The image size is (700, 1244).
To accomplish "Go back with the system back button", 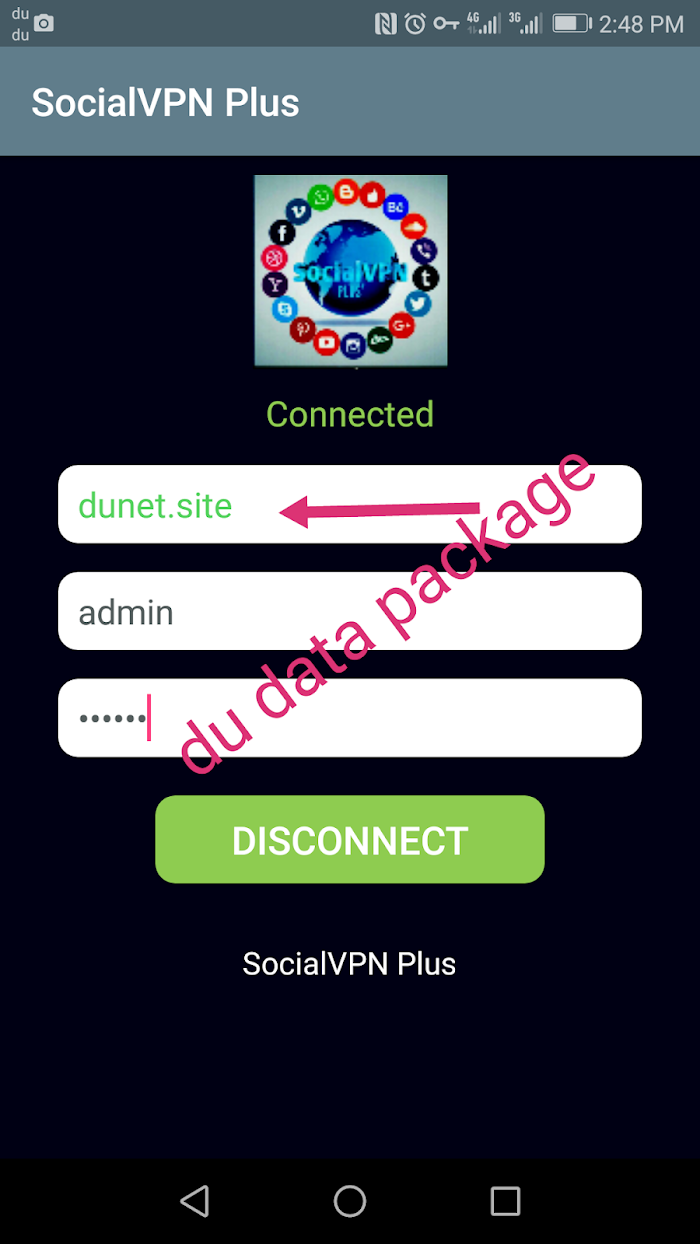I will point(195,1200).
